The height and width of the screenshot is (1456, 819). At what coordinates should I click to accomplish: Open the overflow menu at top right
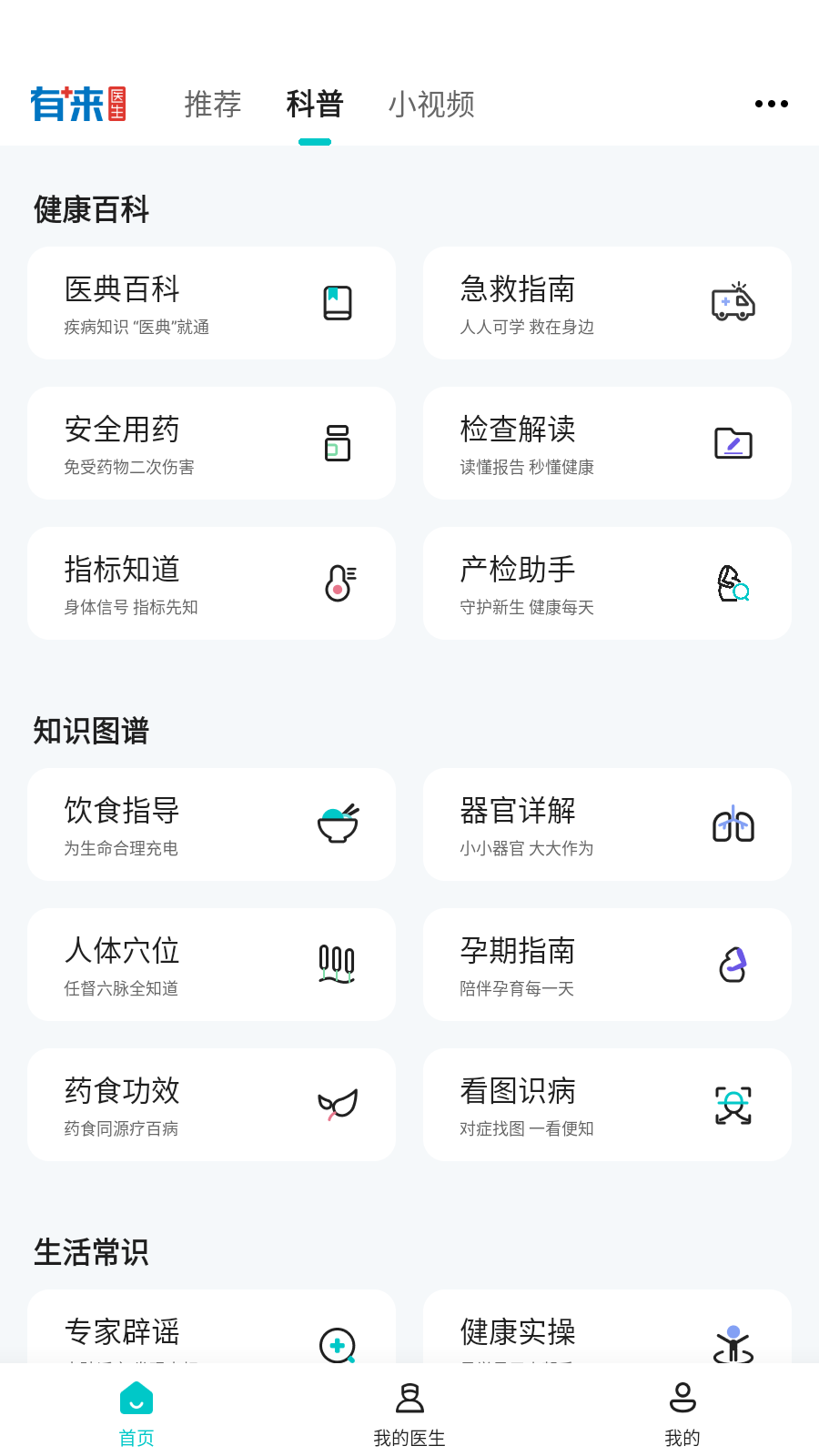771,104
